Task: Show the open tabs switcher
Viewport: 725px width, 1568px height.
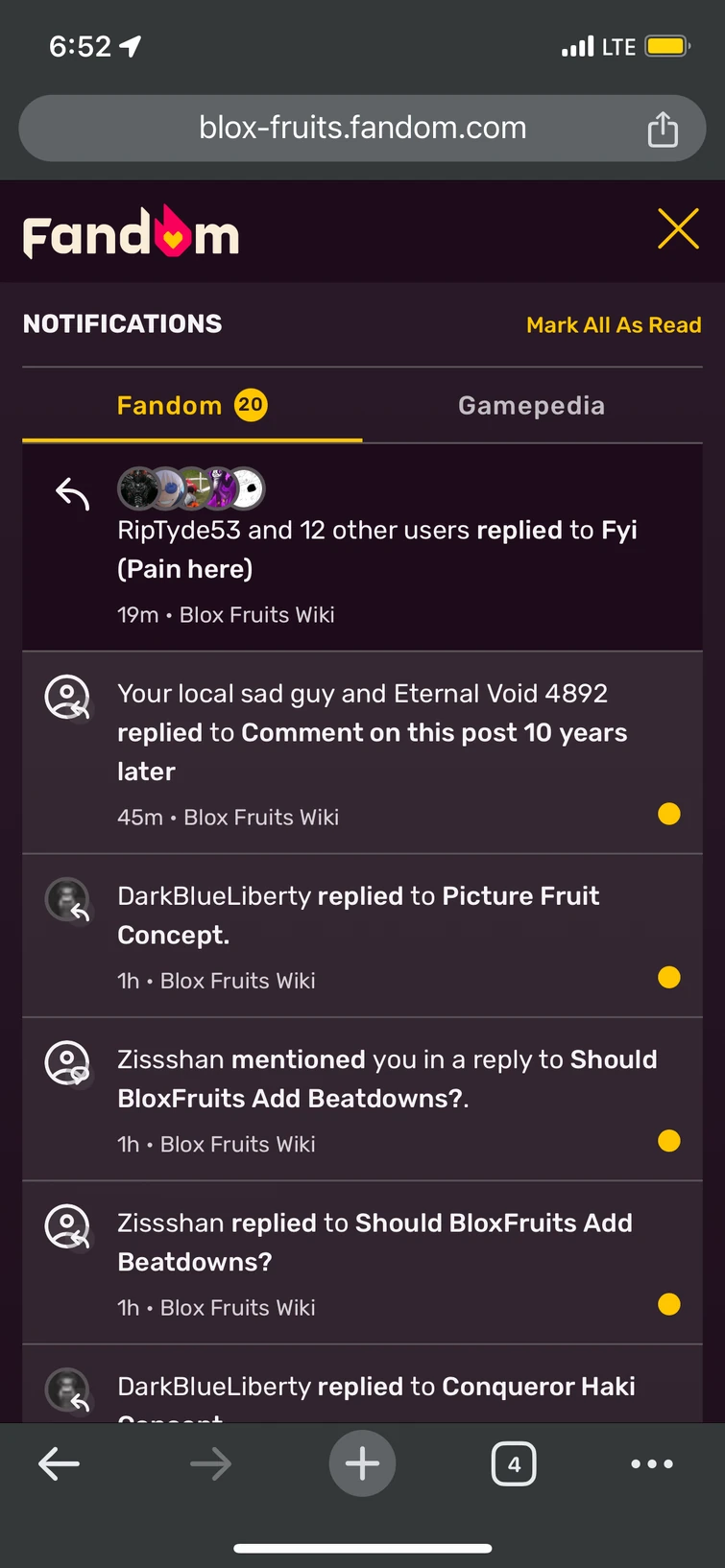Action: point(514,1464)
